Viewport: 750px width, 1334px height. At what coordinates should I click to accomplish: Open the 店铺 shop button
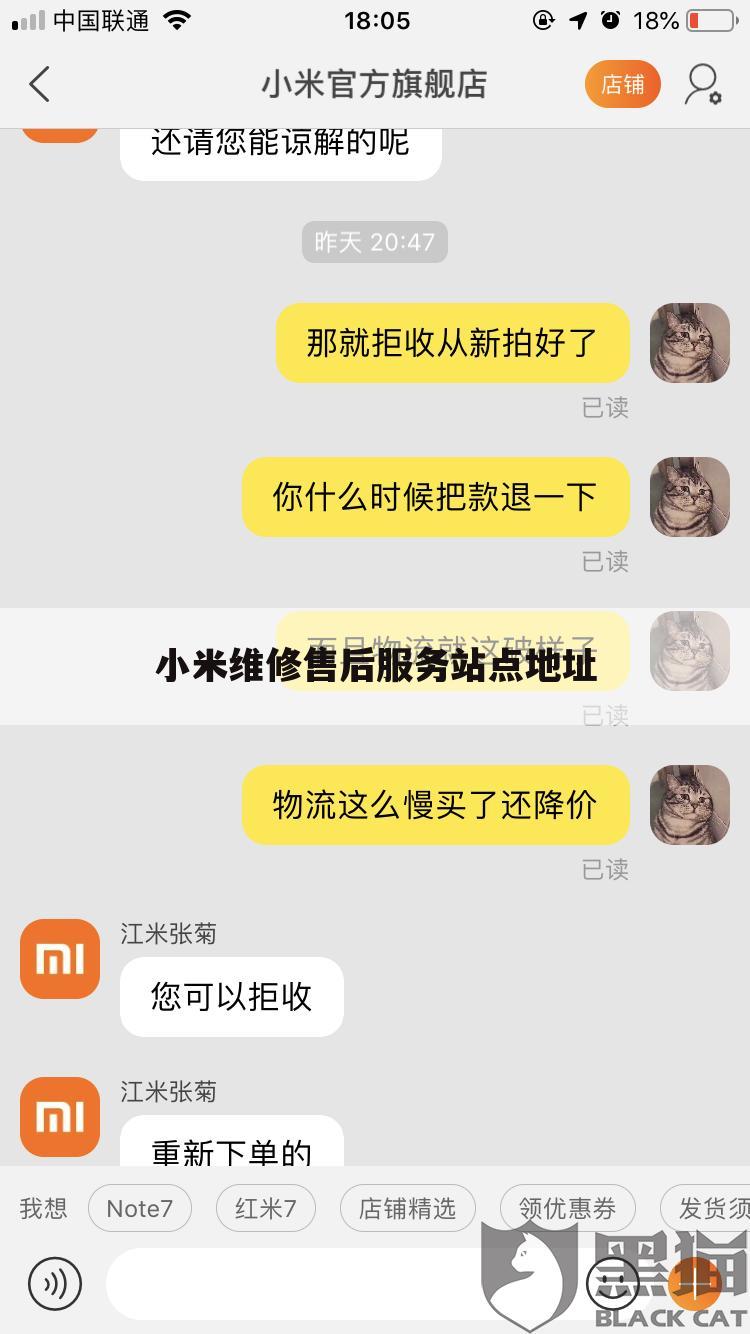tap(622, 84)
